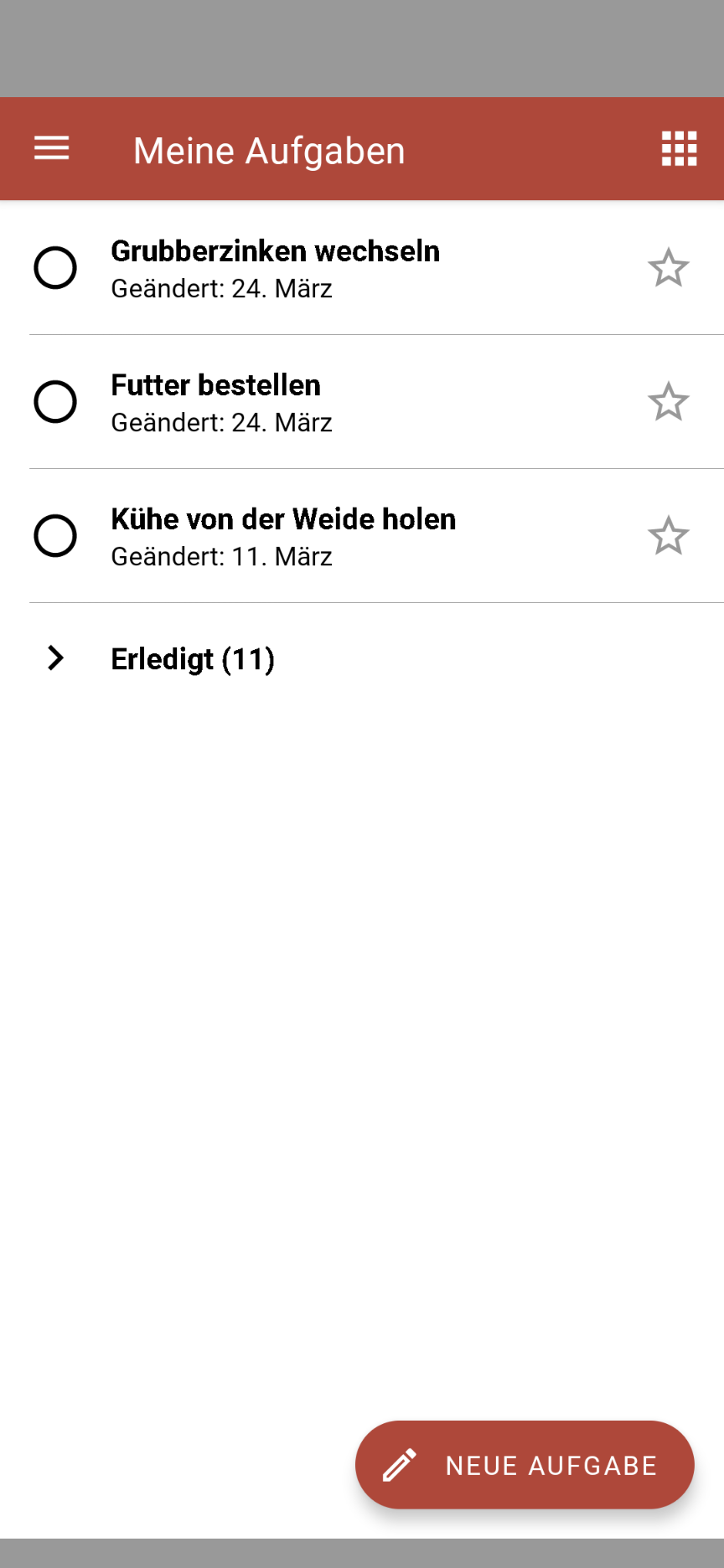
Task: Check off Futter bestellen
Action: point(55,402)
